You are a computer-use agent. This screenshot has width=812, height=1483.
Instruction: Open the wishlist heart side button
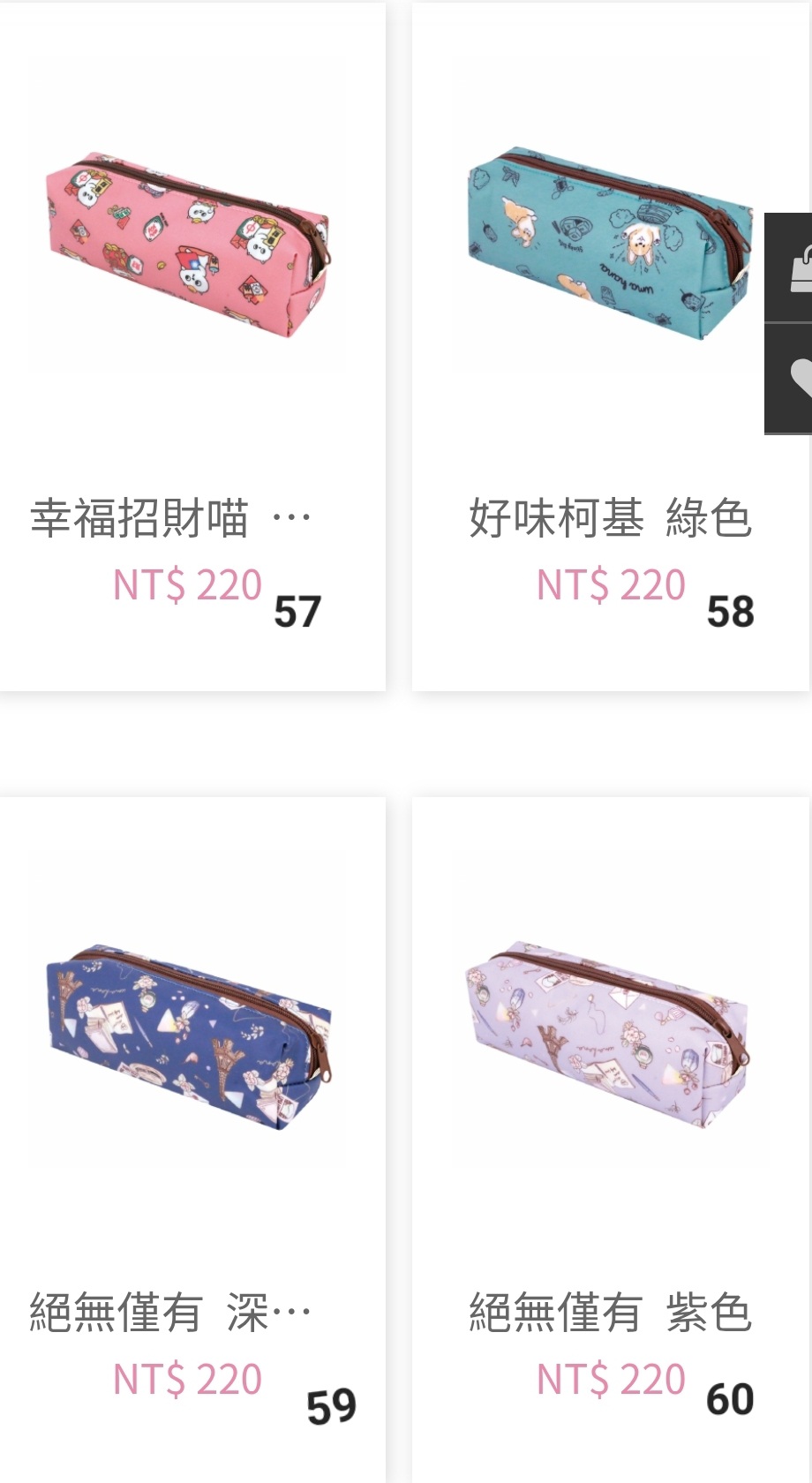(791, 379)
